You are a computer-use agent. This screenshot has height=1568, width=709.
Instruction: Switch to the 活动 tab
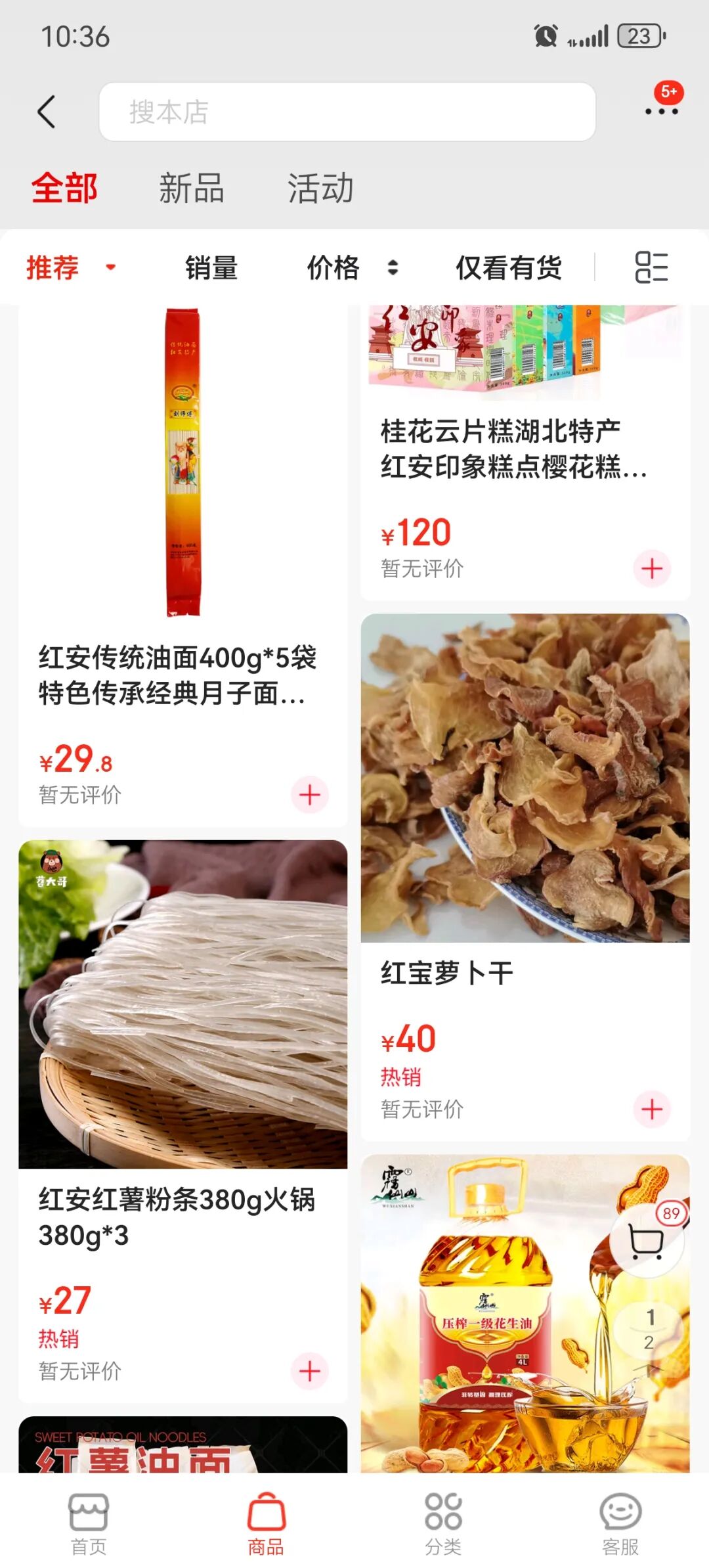[x=320, y=189]
